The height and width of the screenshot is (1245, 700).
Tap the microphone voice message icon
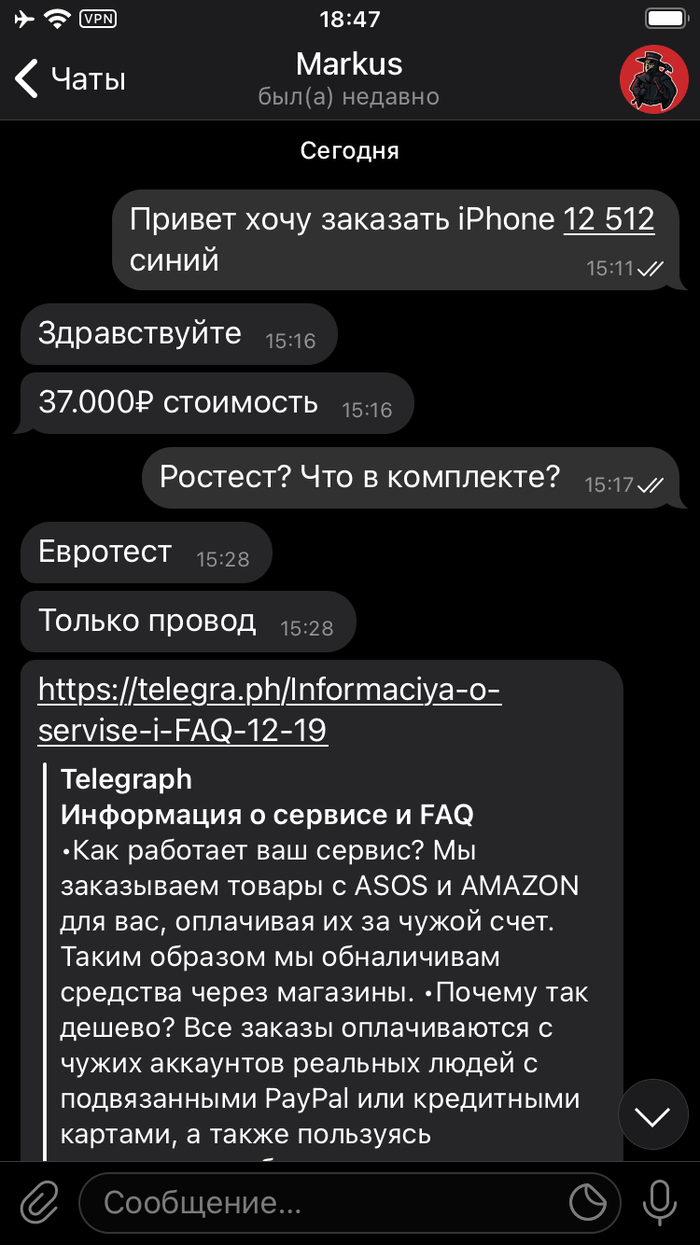click(x=659, y=1202)
